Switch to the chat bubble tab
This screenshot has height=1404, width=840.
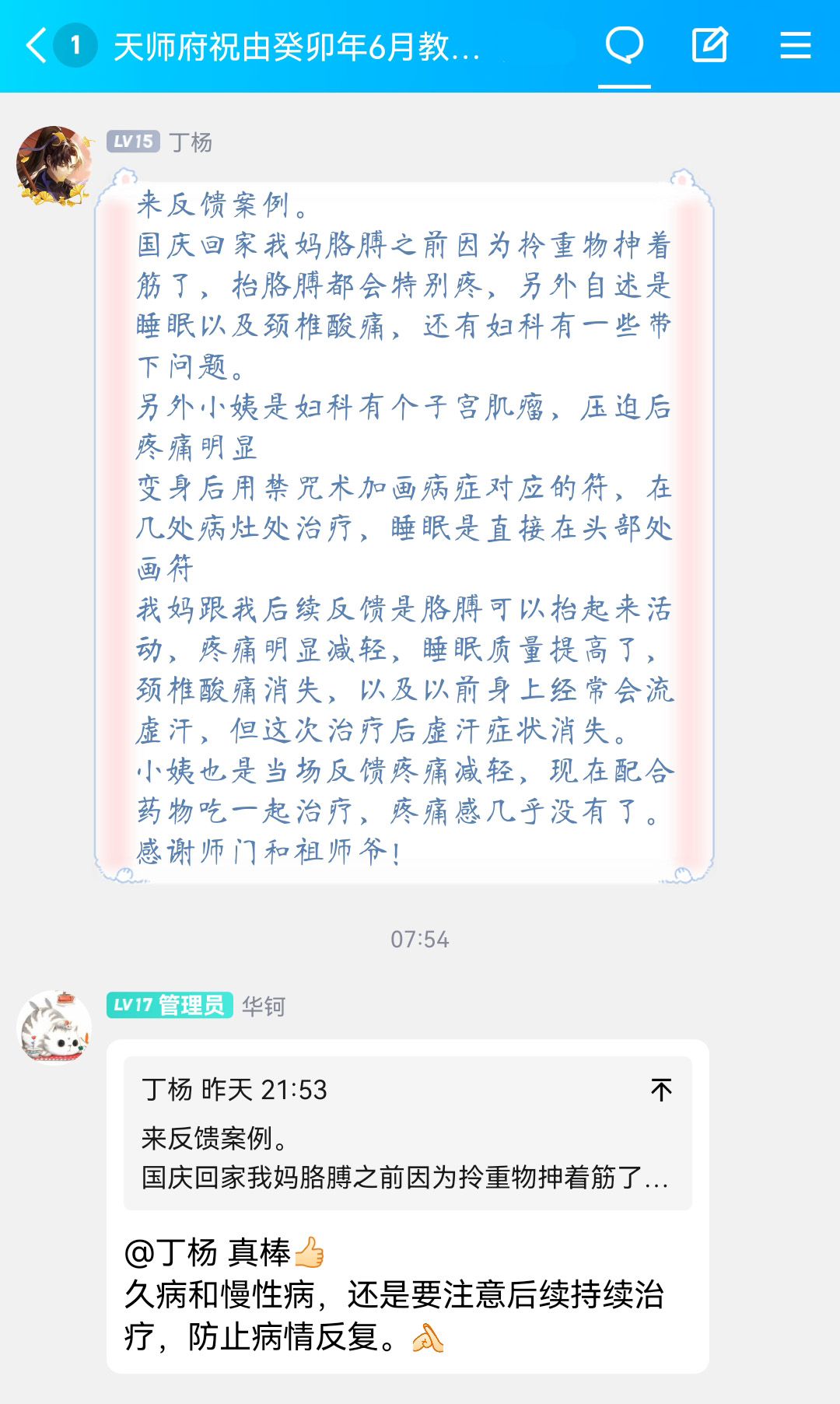[624, 45]
